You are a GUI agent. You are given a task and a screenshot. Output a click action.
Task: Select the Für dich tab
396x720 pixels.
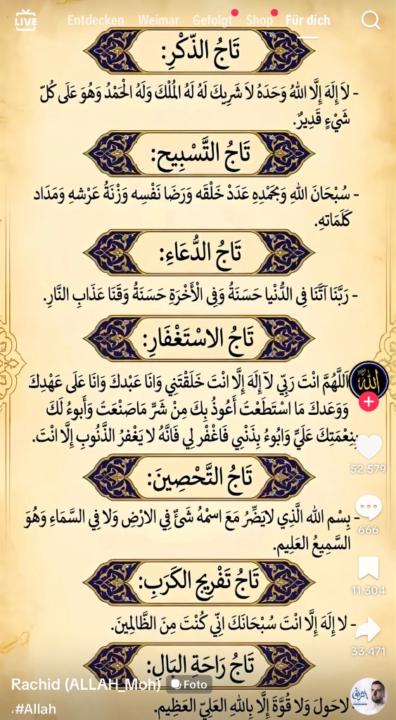click(308, 20)
